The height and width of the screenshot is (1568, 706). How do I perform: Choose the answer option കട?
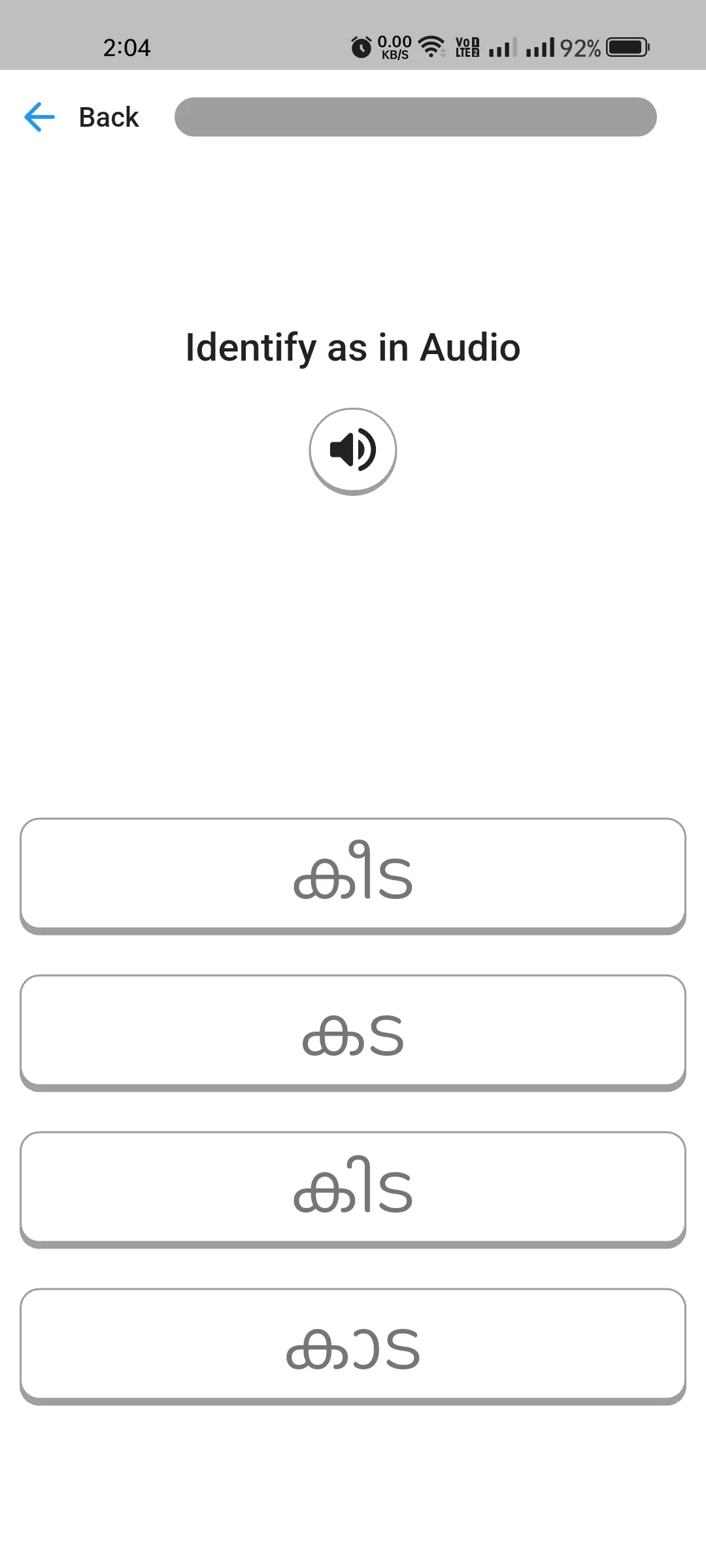pos(353,1031)
